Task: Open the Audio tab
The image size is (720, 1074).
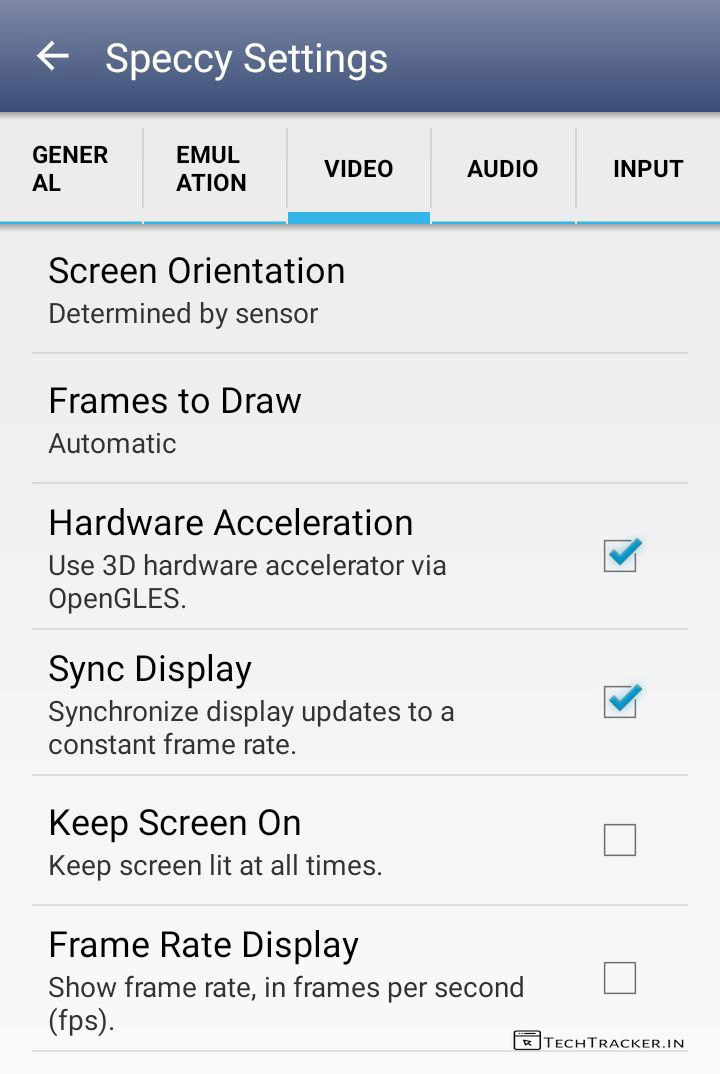Action: 502,169
